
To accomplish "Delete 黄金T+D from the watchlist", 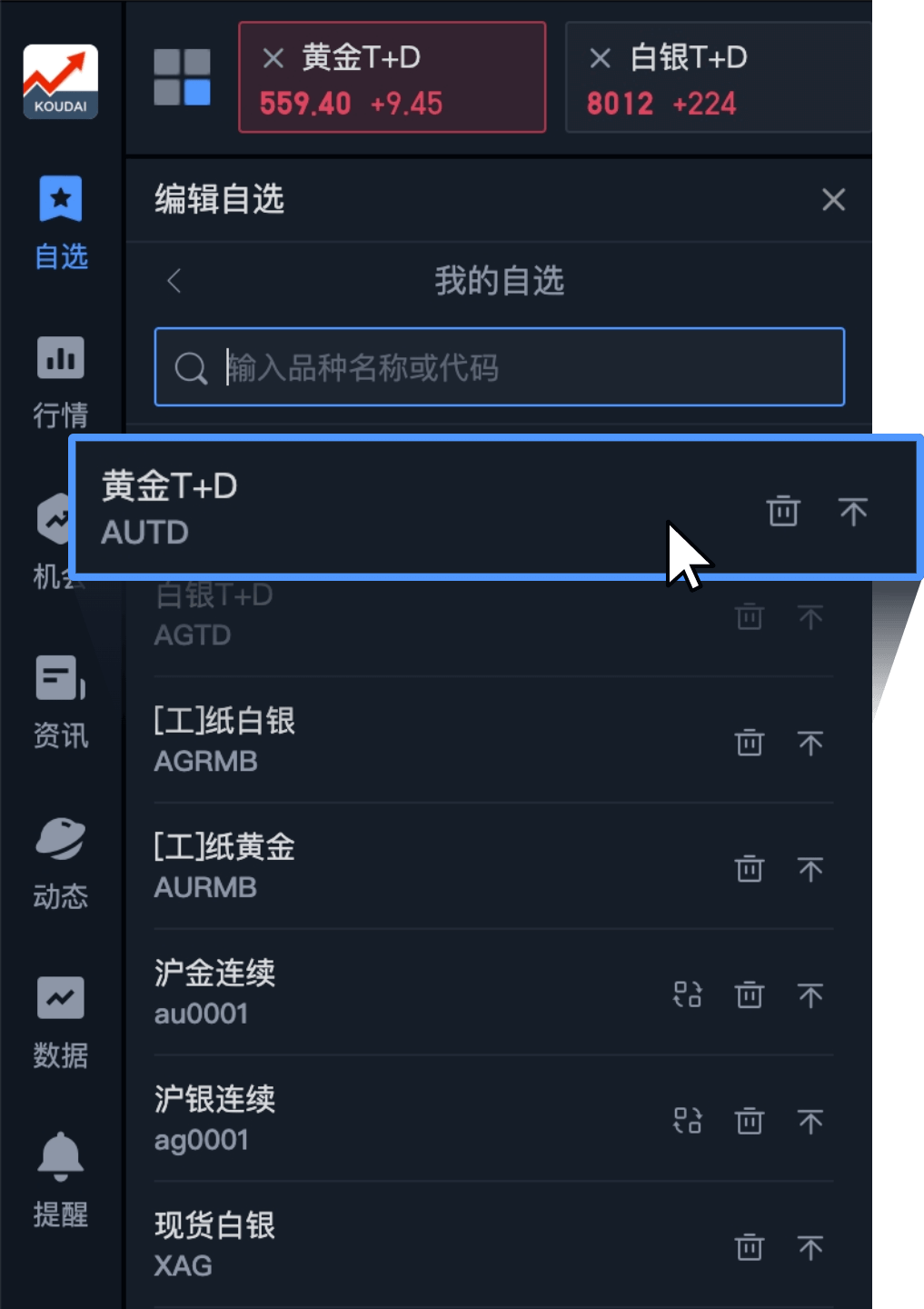I will click(782, 512).
